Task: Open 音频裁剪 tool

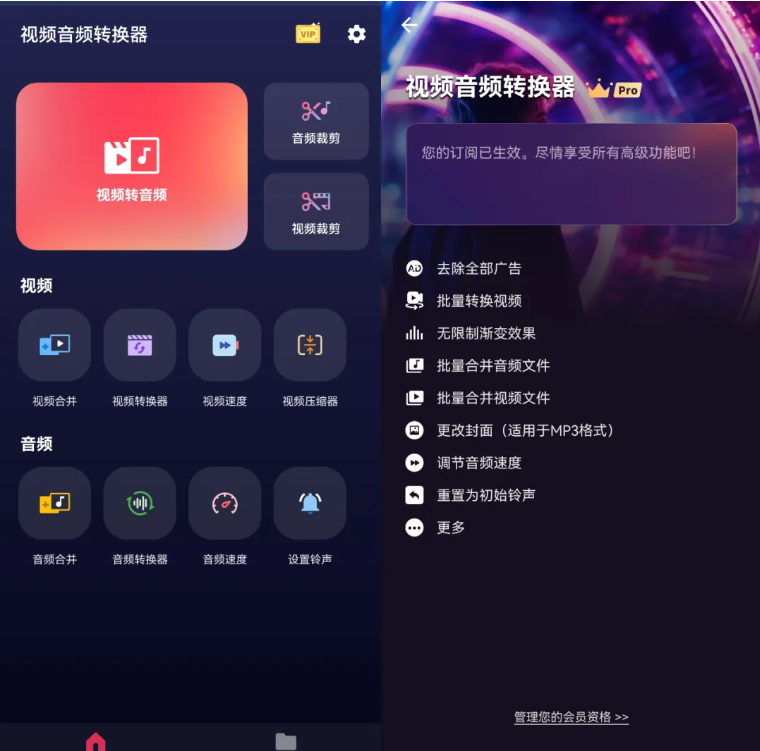Action: tap(316, 121)
